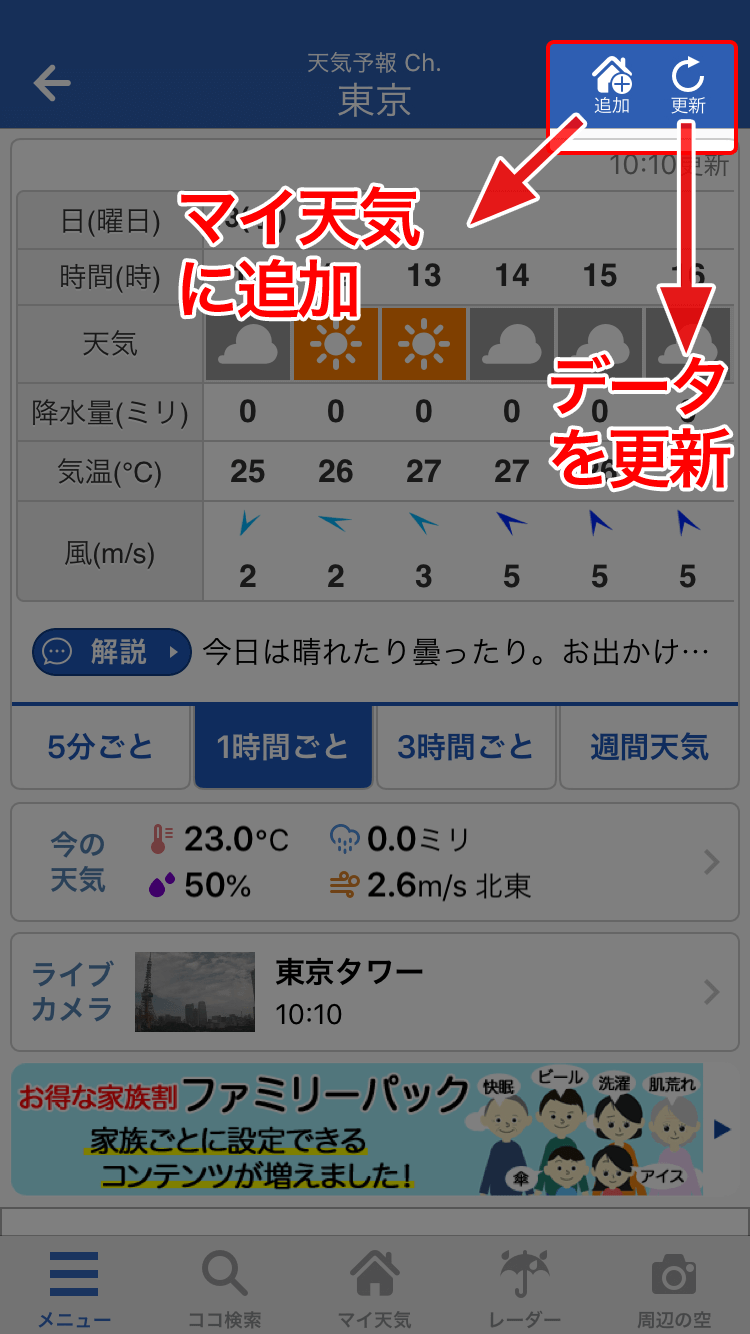Switch to the マイ天気 tab
This screenshot has height=1334, width=750.
coord(375,1290)
